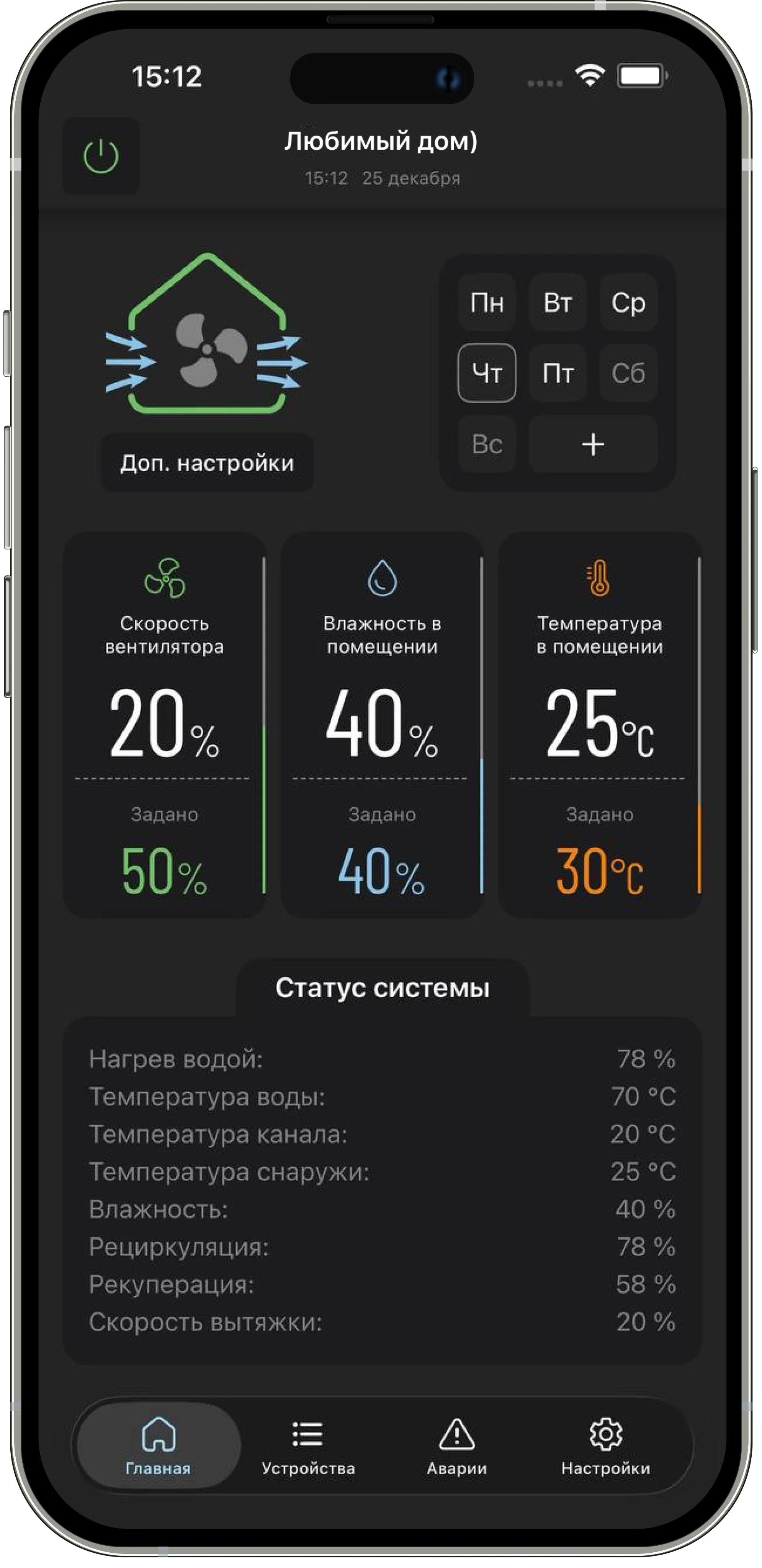Select the Вт day chip
The height and width of the screenshot is (1568, 762).
(558, 302)
